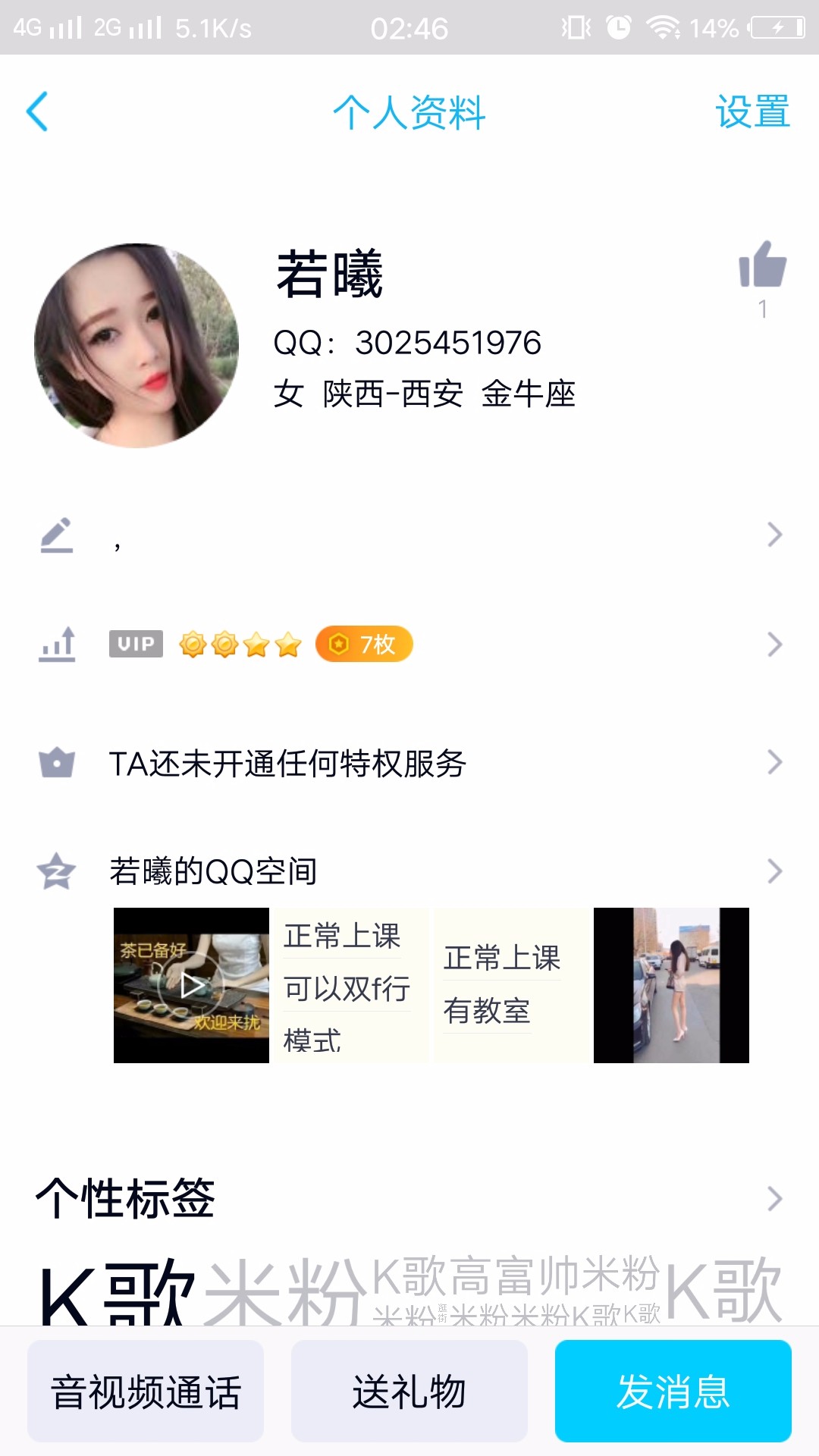Tap the crown privilege service icon
This screenshot has width=819, height=1456.
(57, 762)
